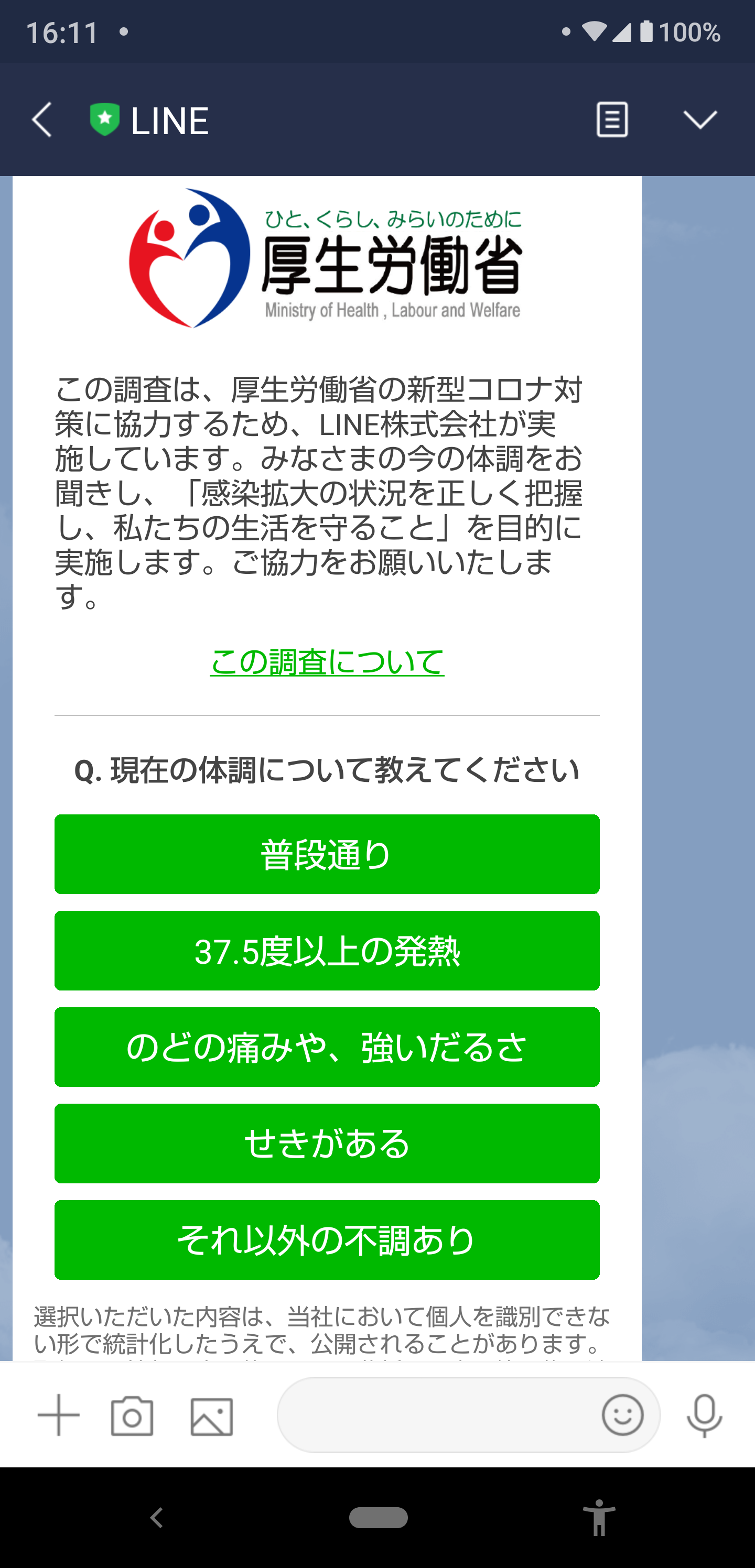Screen dimensions: 755x1568
Task: Tap the system home pill
Action: click(x=378, y=1518)
